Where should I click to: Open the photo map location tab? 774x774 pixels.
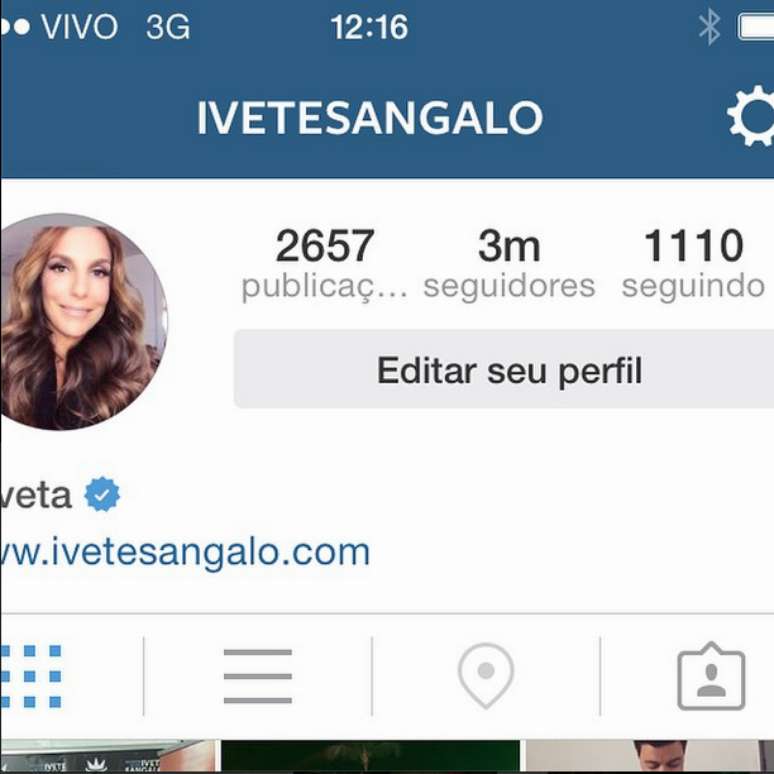(x=486, y=675)
